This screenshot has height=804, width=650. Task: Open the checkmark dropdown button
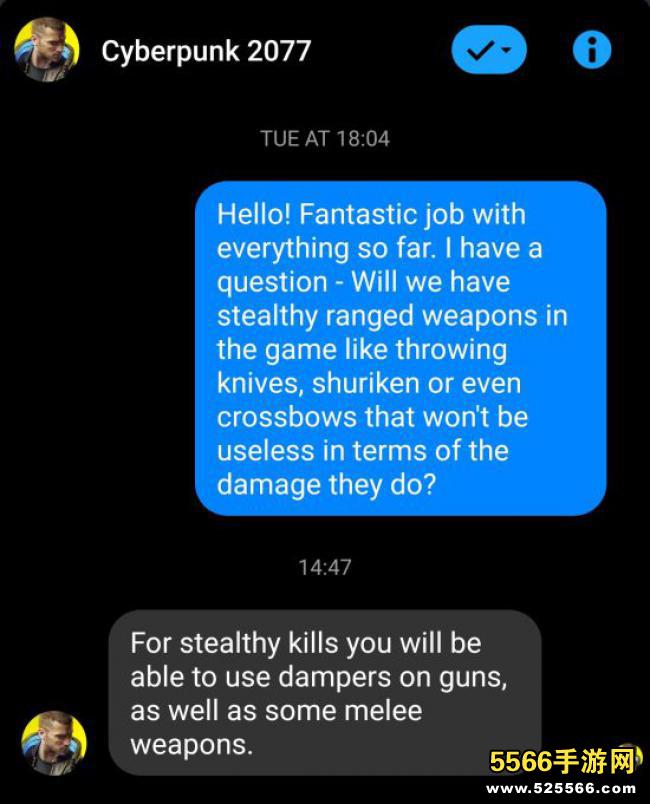click(x=488, y=50)
